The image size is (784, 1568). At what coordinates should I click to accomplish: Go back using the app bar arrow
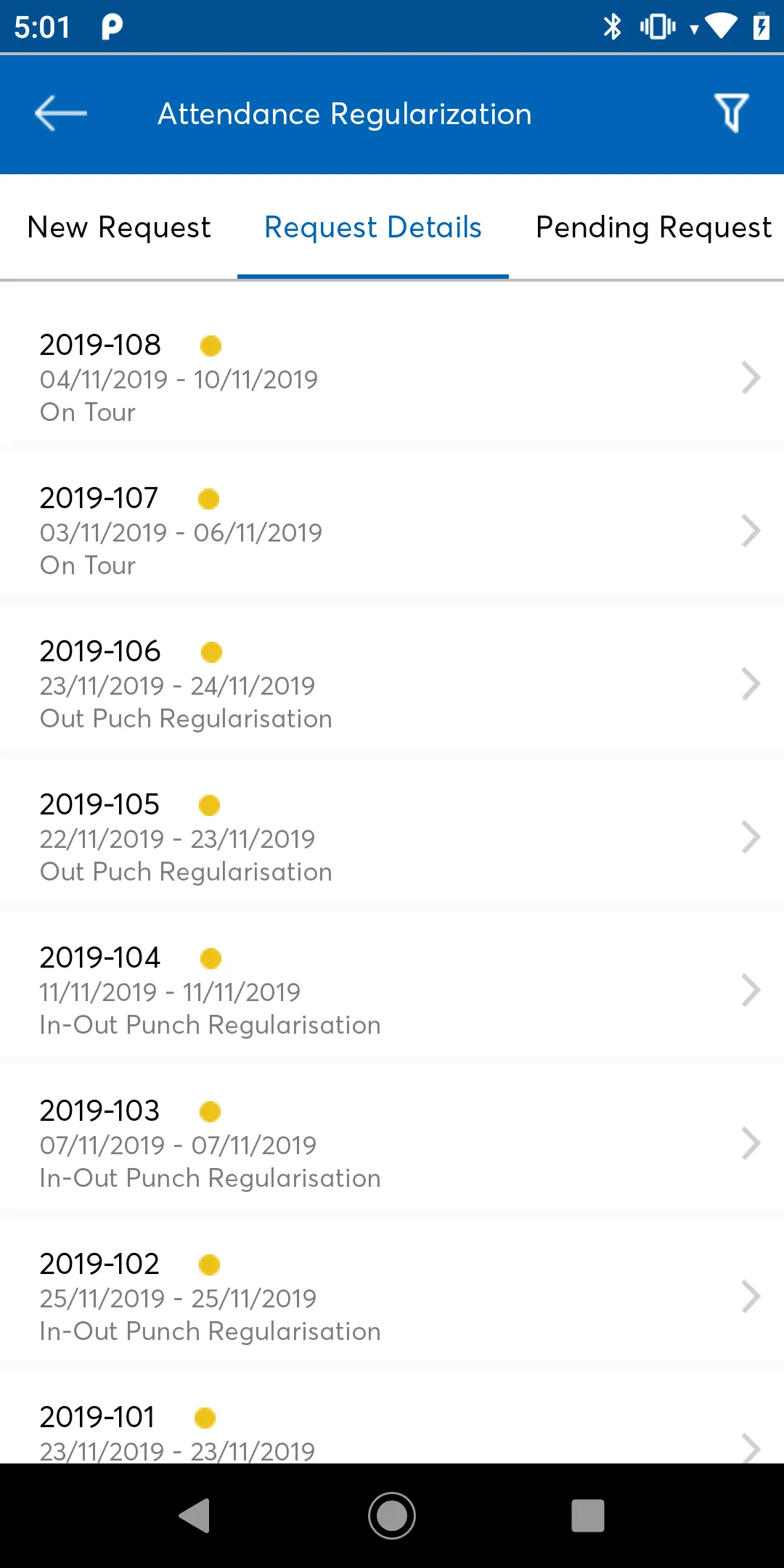(x=61, y=113)
